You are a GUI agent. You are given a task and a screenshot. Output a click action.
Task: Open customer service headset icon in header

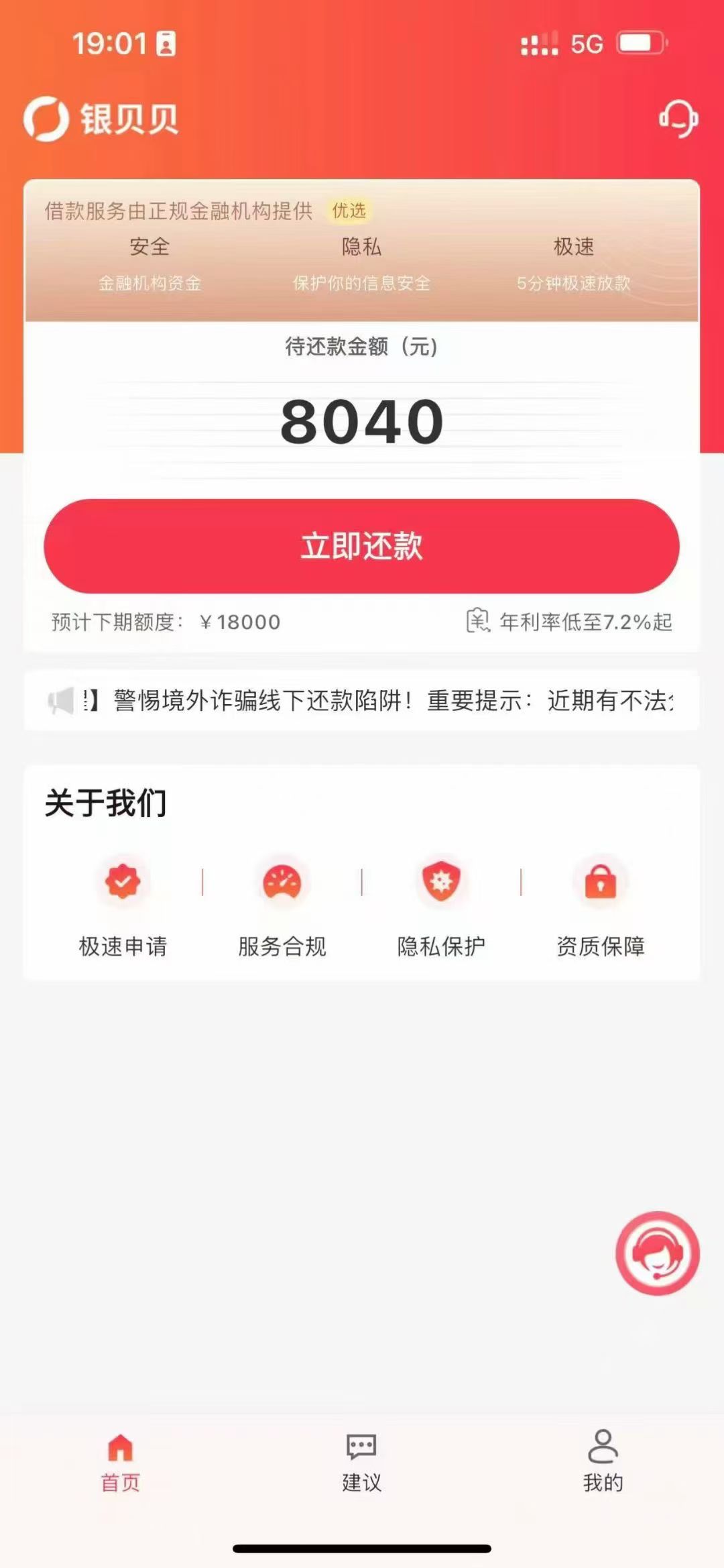click(678, 119)
